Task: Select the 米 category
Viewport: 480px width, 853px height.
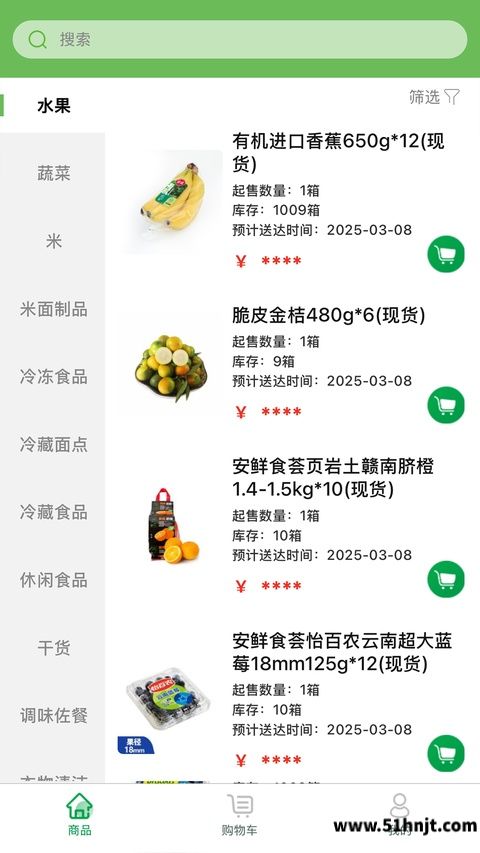Action: (53, 242)
